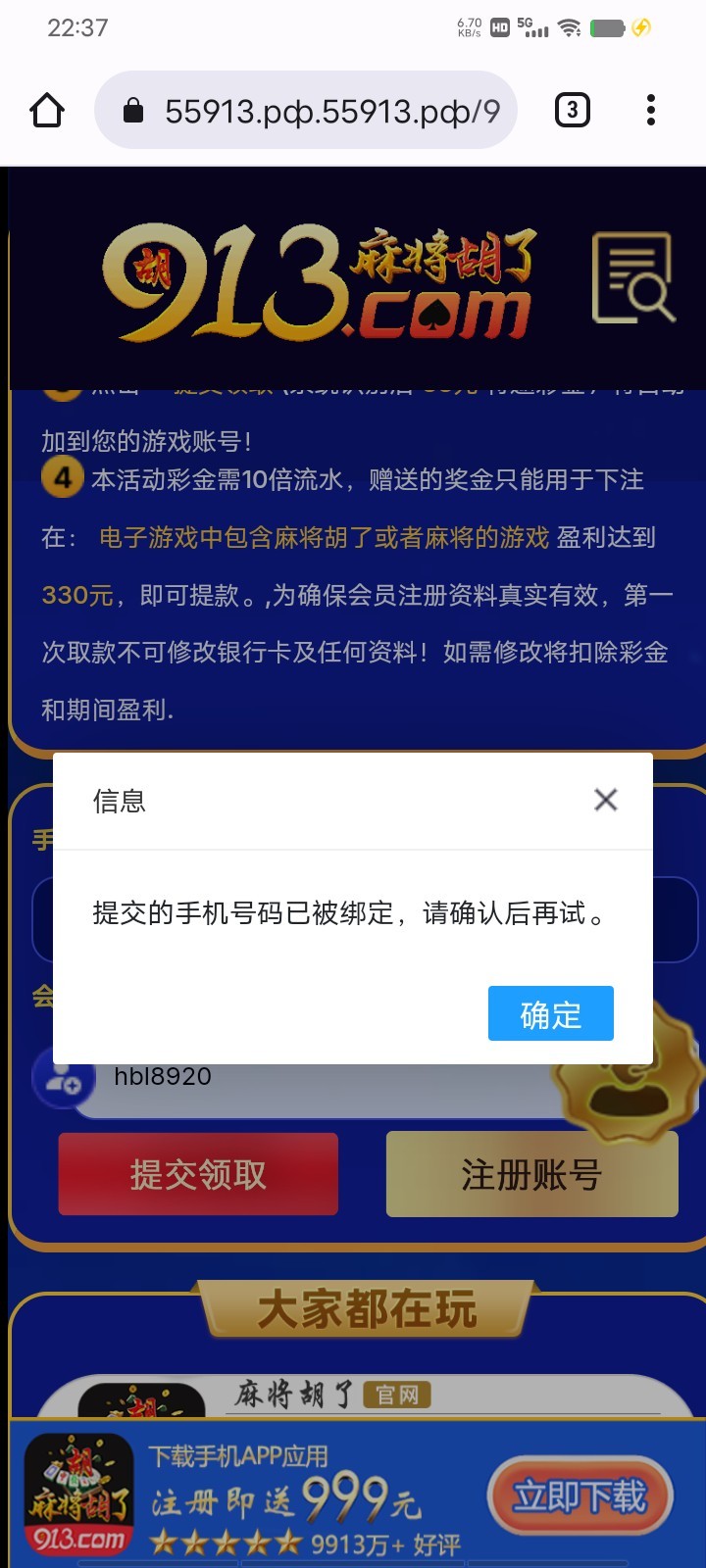Close the 信息 dialog with X

pyautogui.click(x=606, y=800)
